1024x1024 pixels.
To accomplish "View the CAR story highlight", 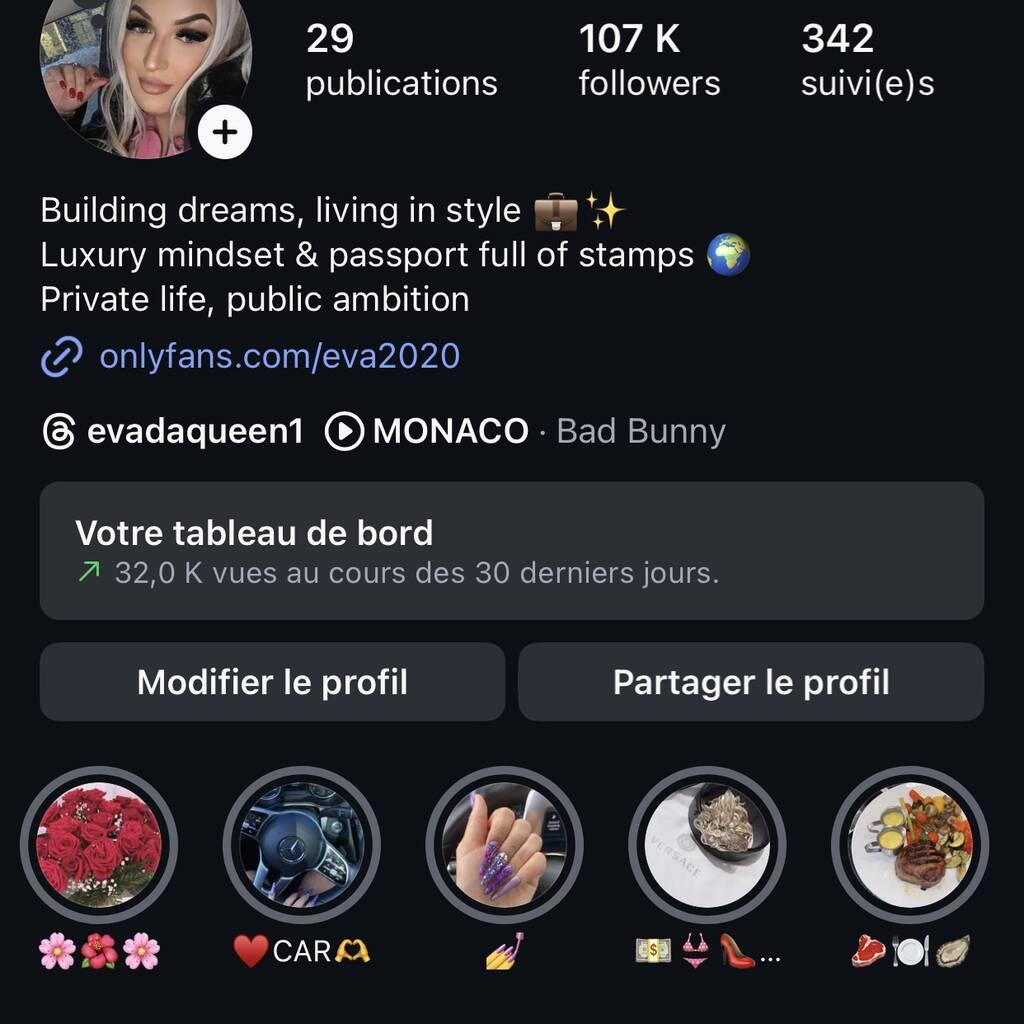I will point(301,846).
